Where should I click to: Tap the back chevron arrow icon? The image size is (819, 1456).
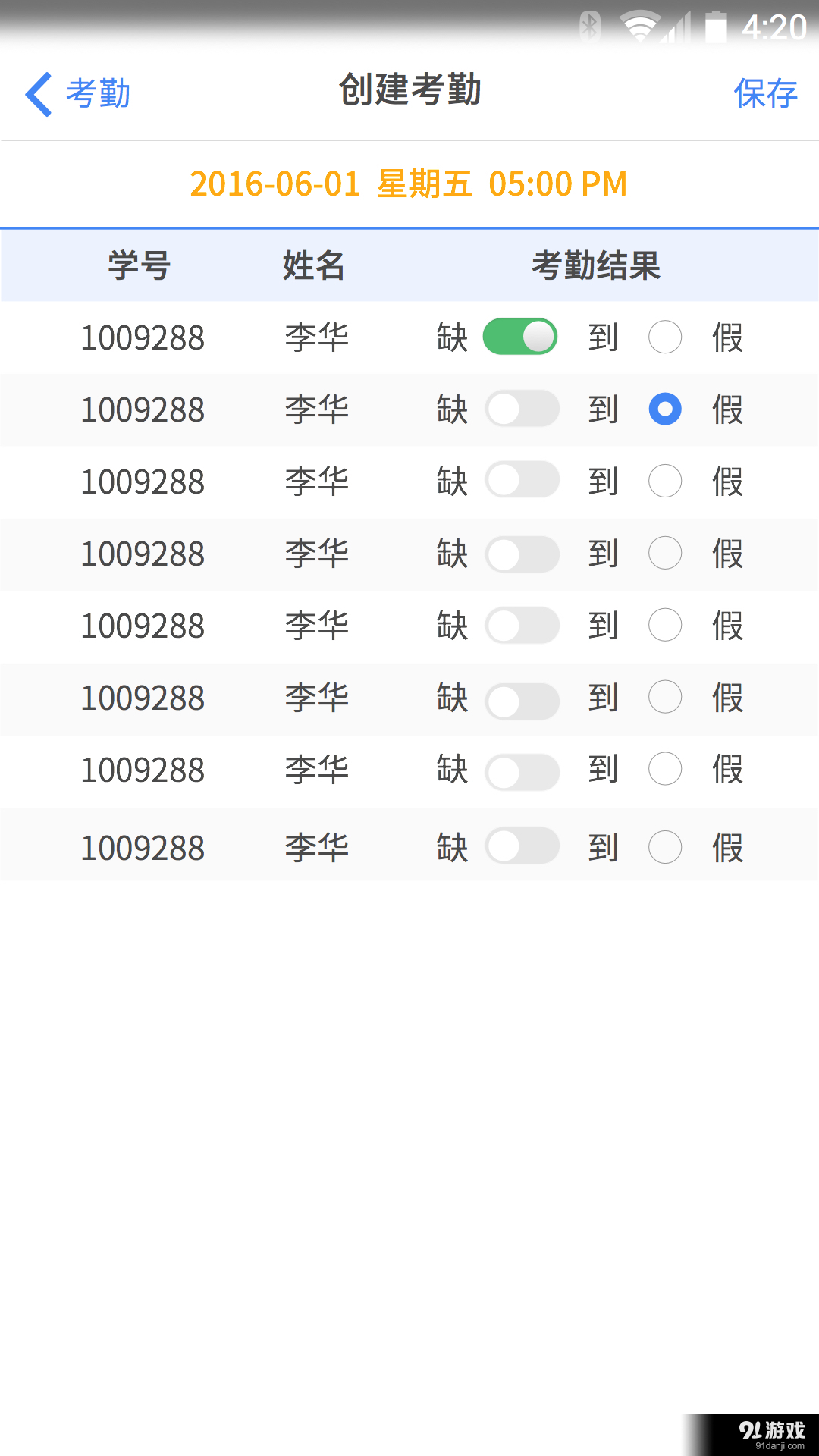tap(38, 93)
